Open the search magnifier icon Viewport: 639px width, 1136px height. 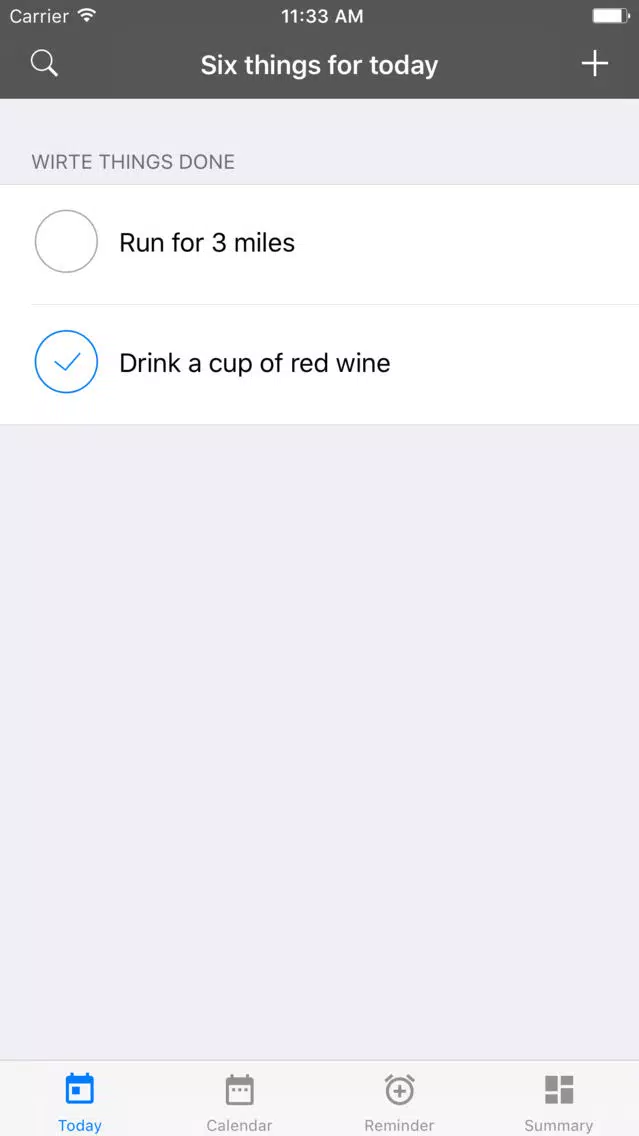(44, 64)
